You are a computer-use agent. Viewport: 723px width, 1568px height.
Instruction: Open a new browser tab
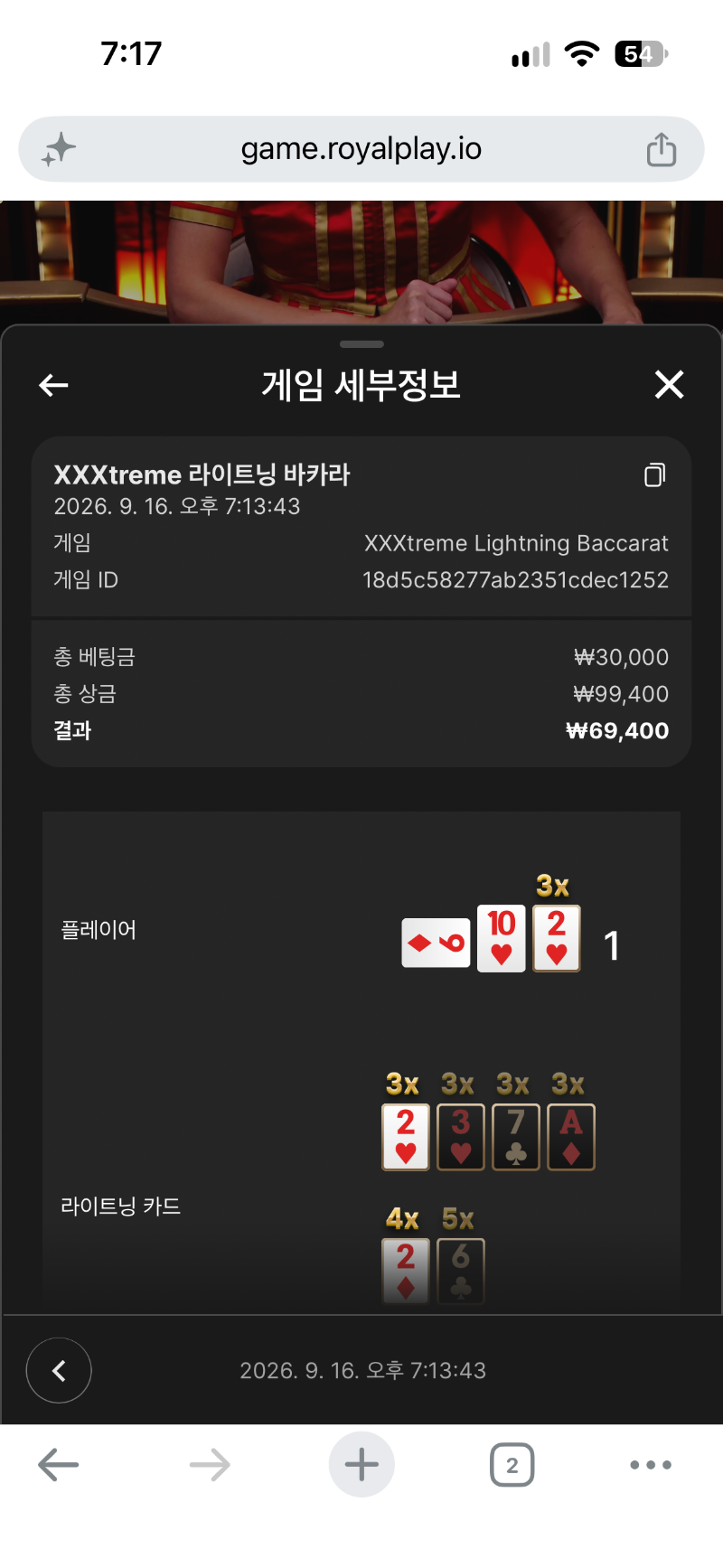(361, 1464)
